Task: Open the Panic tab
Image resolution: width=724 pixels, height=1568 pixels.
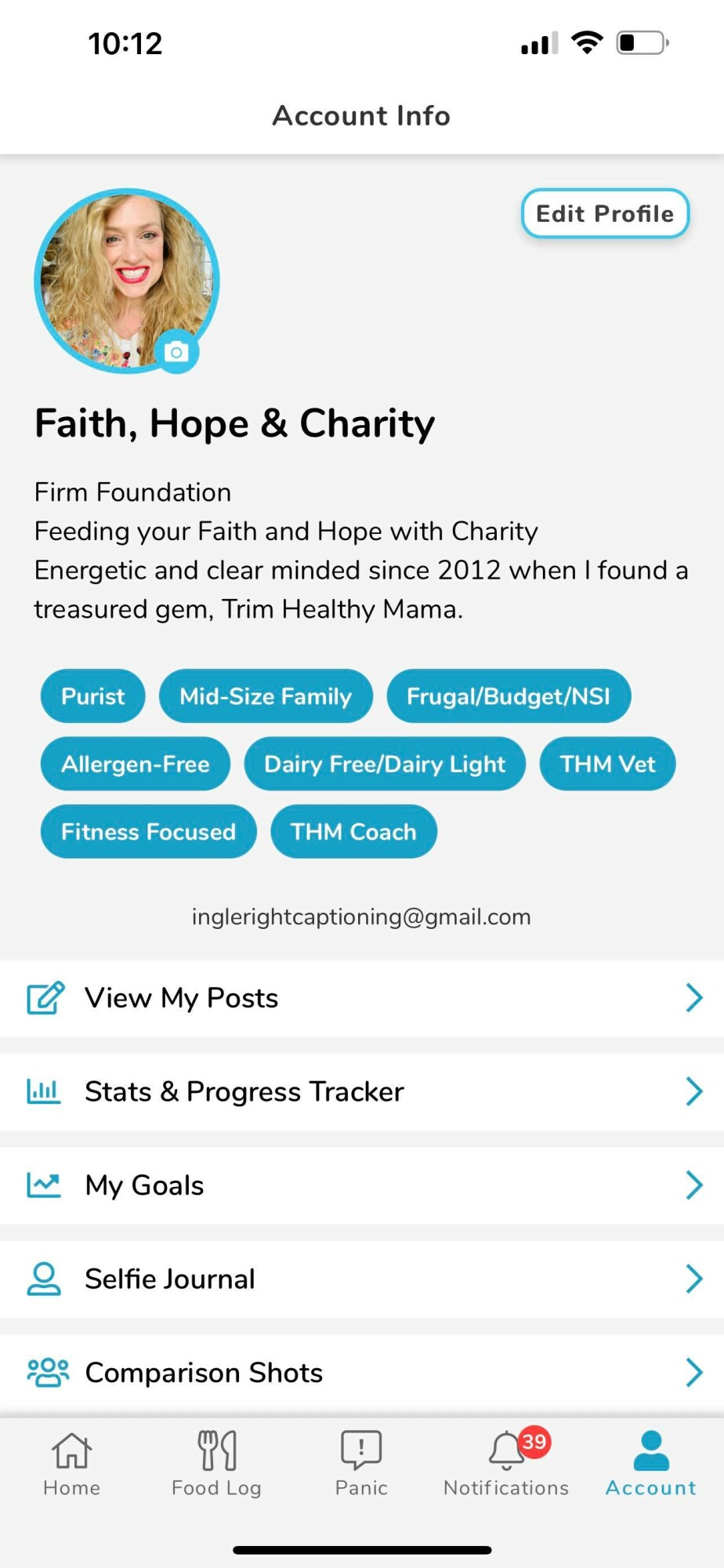Action: coord(361,1464)
